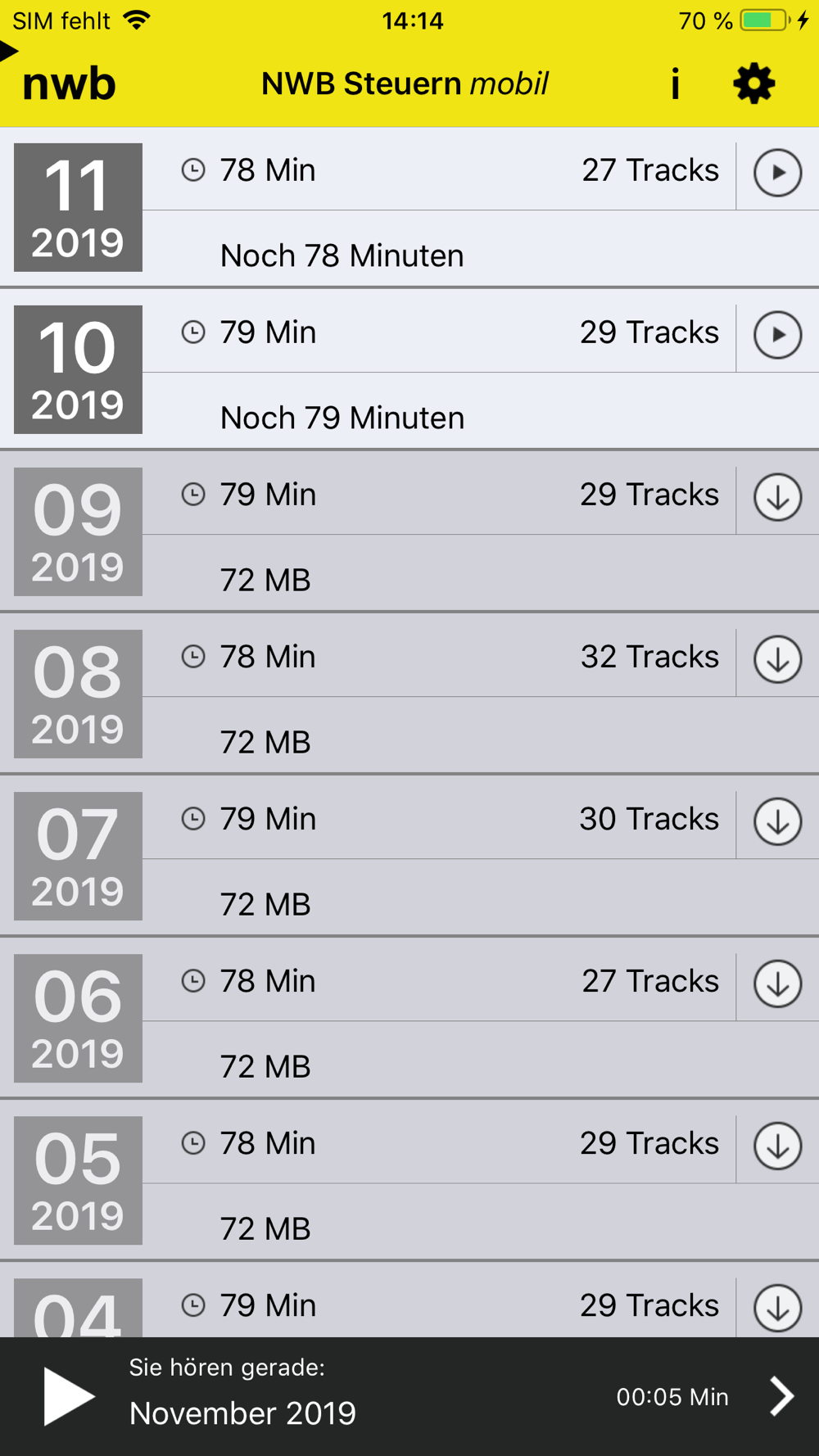Download the 07 2019 issue

coord(777,821)
